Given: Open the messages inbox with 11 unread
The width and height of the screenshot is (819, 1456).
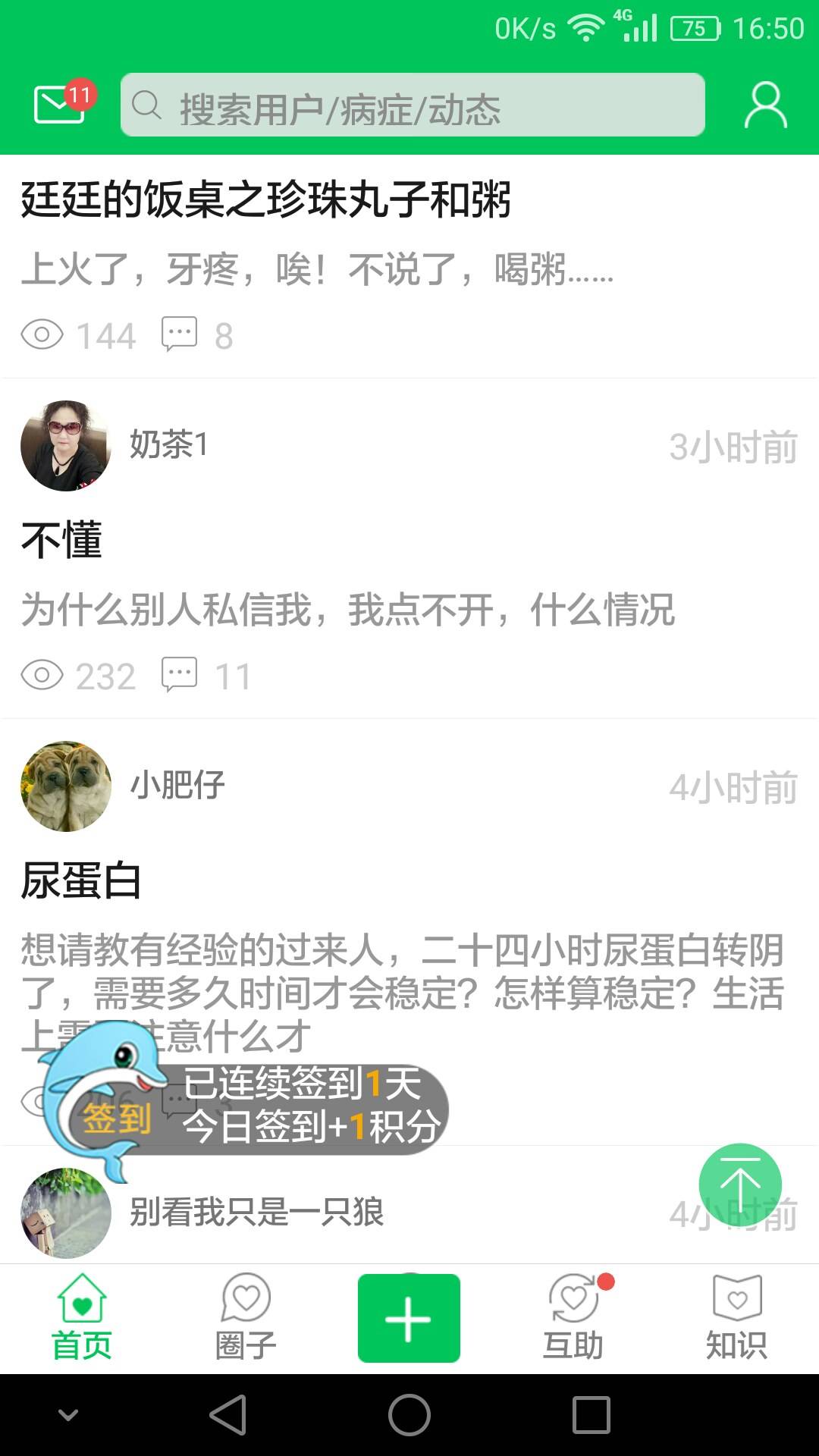Looking at the screenshot, I should click(x=61, y=104).
